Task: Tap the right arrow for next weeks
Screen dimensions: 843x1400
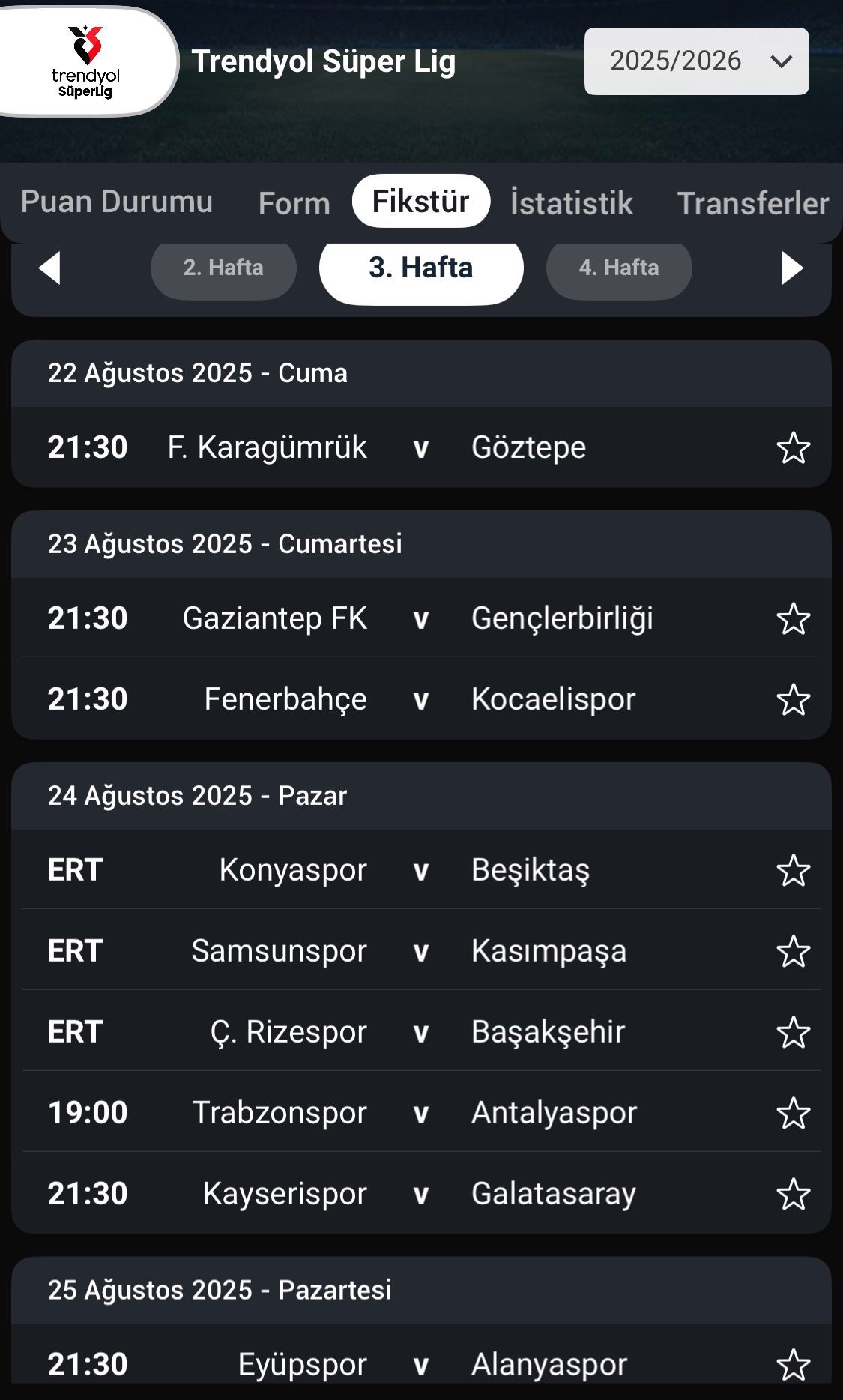Action: tap(792, 268)
